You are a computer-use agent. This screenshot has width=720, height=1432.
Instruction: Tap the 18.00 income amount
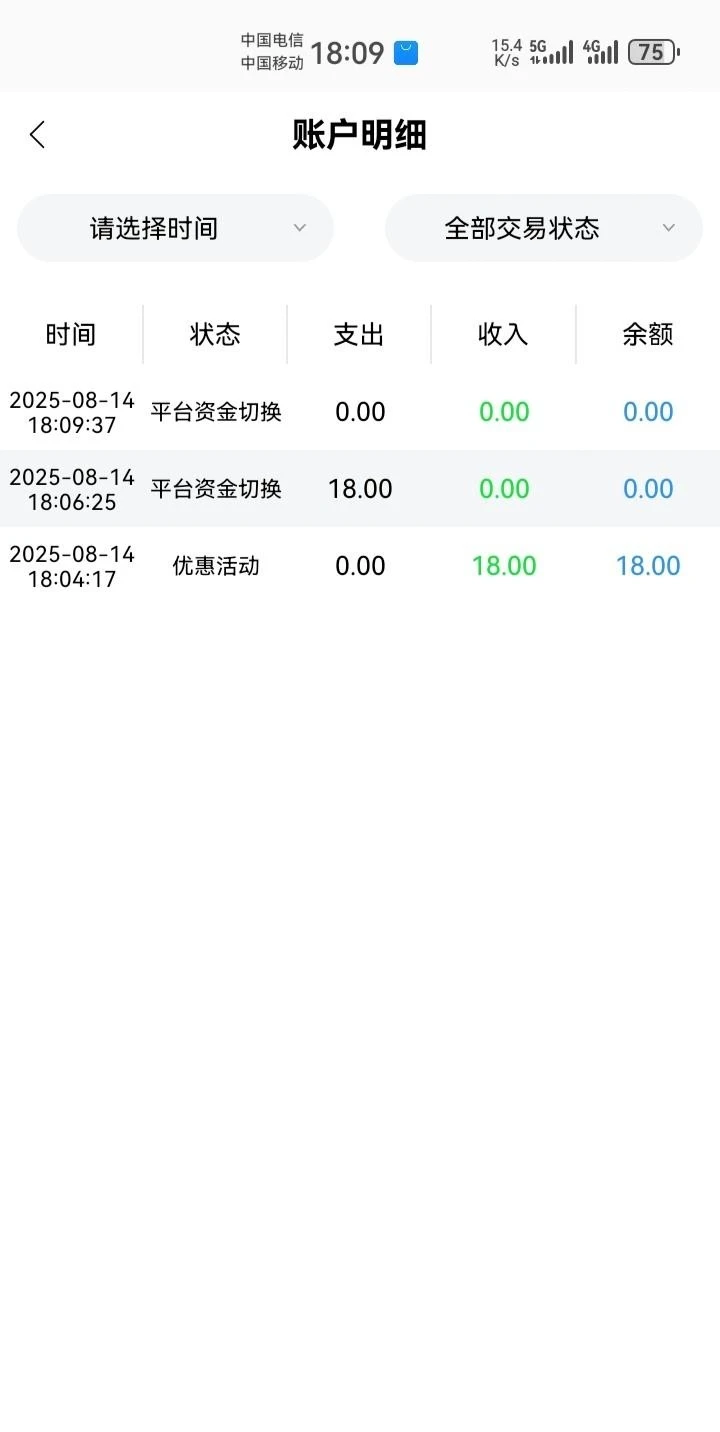503,565
